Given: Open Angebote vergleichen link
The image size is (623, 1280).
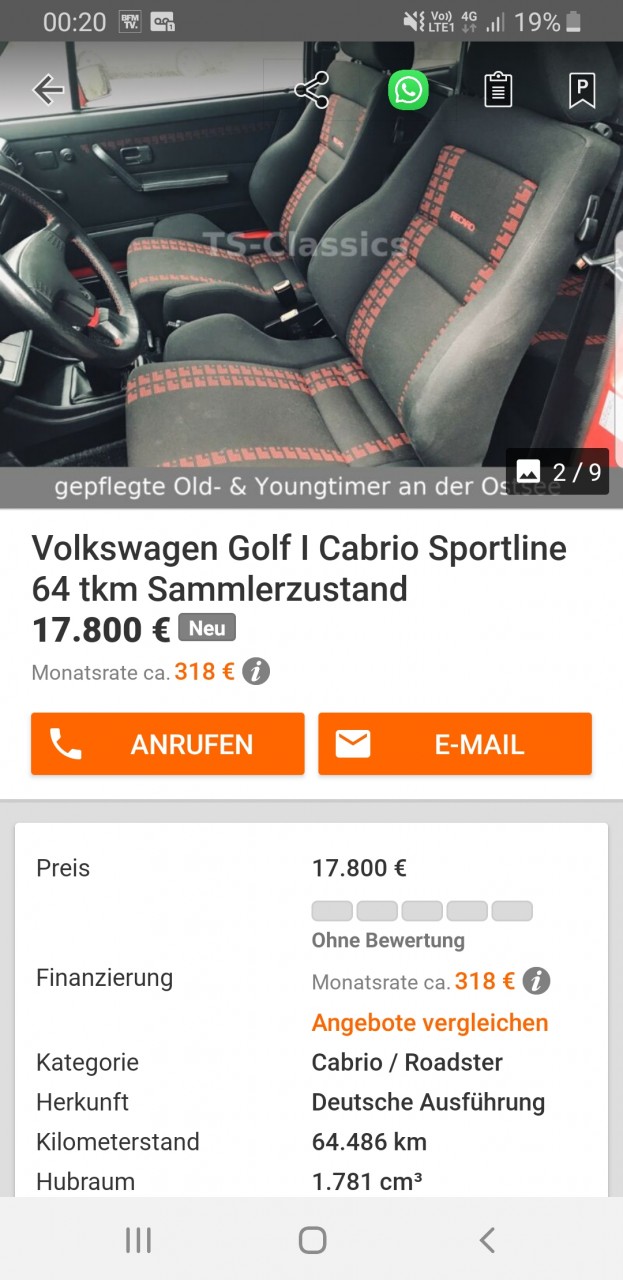Looking at the screenshot, I should click(430, 1023).
